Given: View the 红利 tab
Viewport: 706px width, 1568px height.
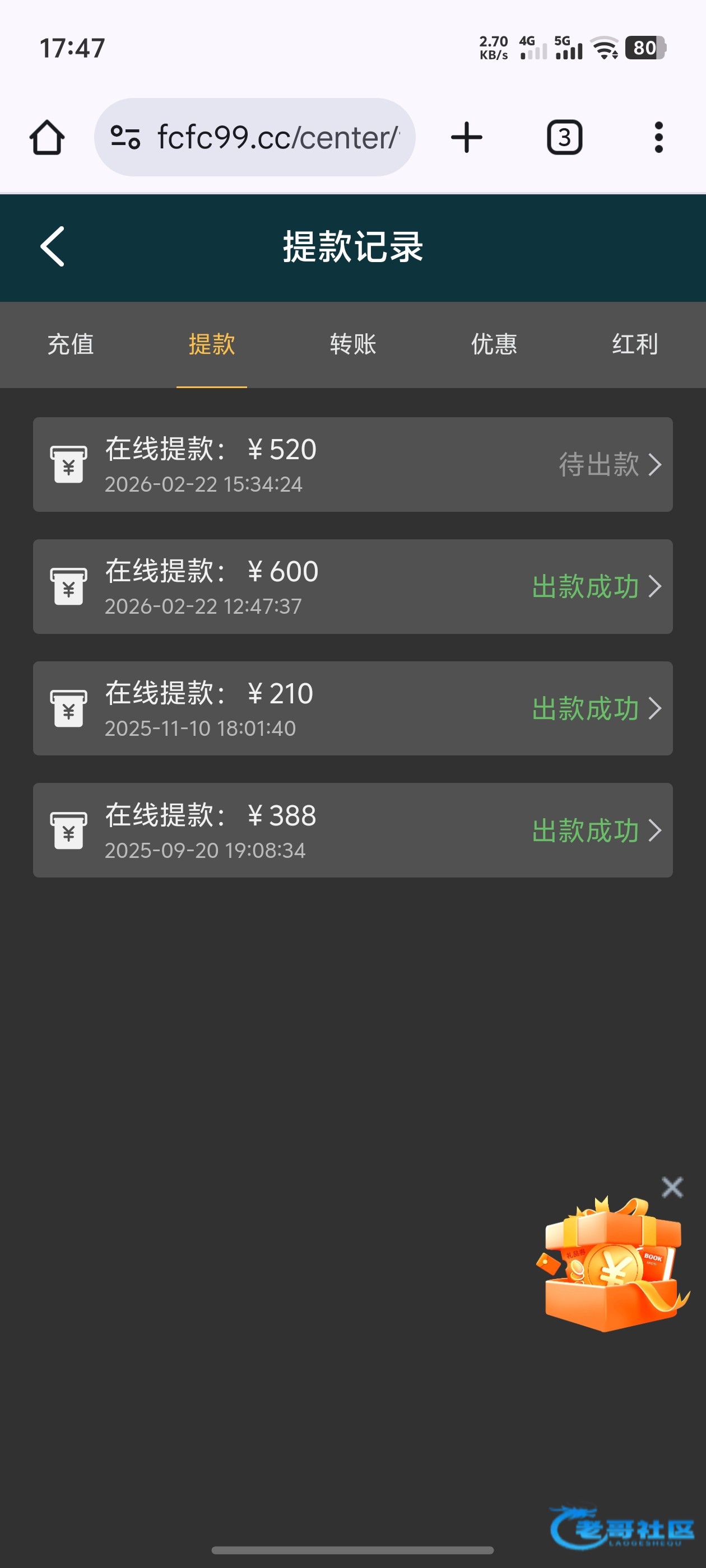Looking at the screenshot, I should click(634, 344).
